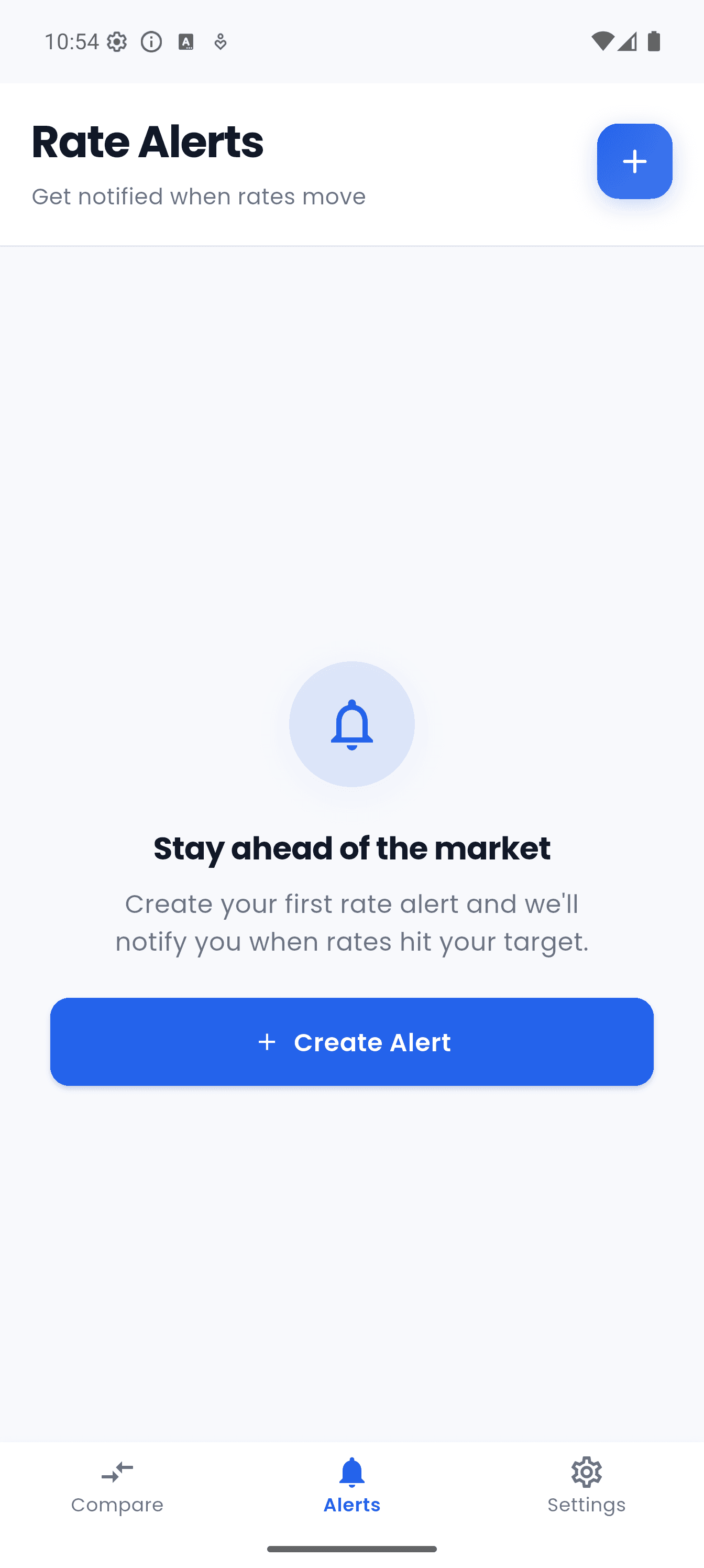Tap the blue plus icon in the header
Screen dimensions: 704x1568
[x=635, y=161]
